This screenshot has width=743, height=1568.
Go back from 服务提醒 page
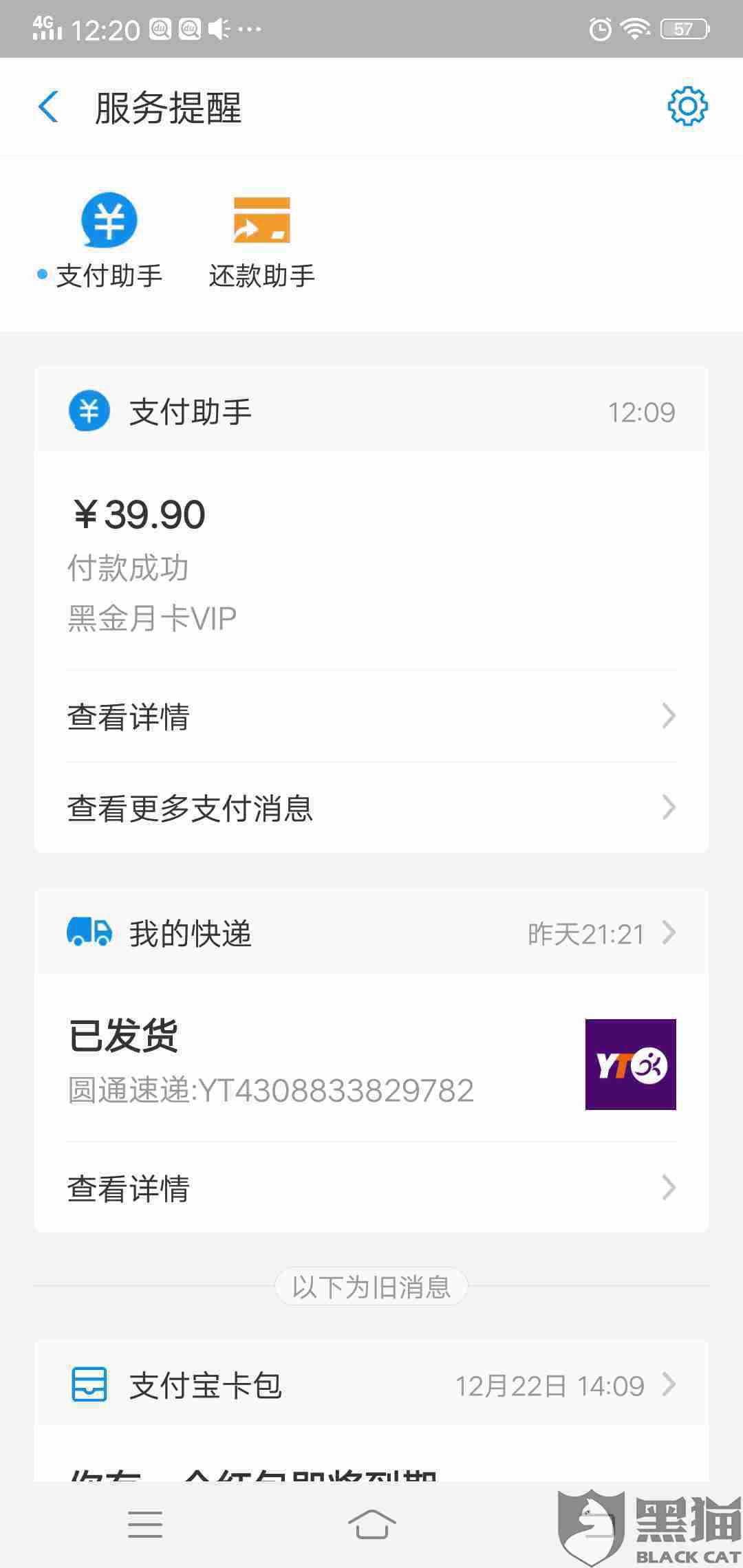pyautogui.click(x=49, y=108)
